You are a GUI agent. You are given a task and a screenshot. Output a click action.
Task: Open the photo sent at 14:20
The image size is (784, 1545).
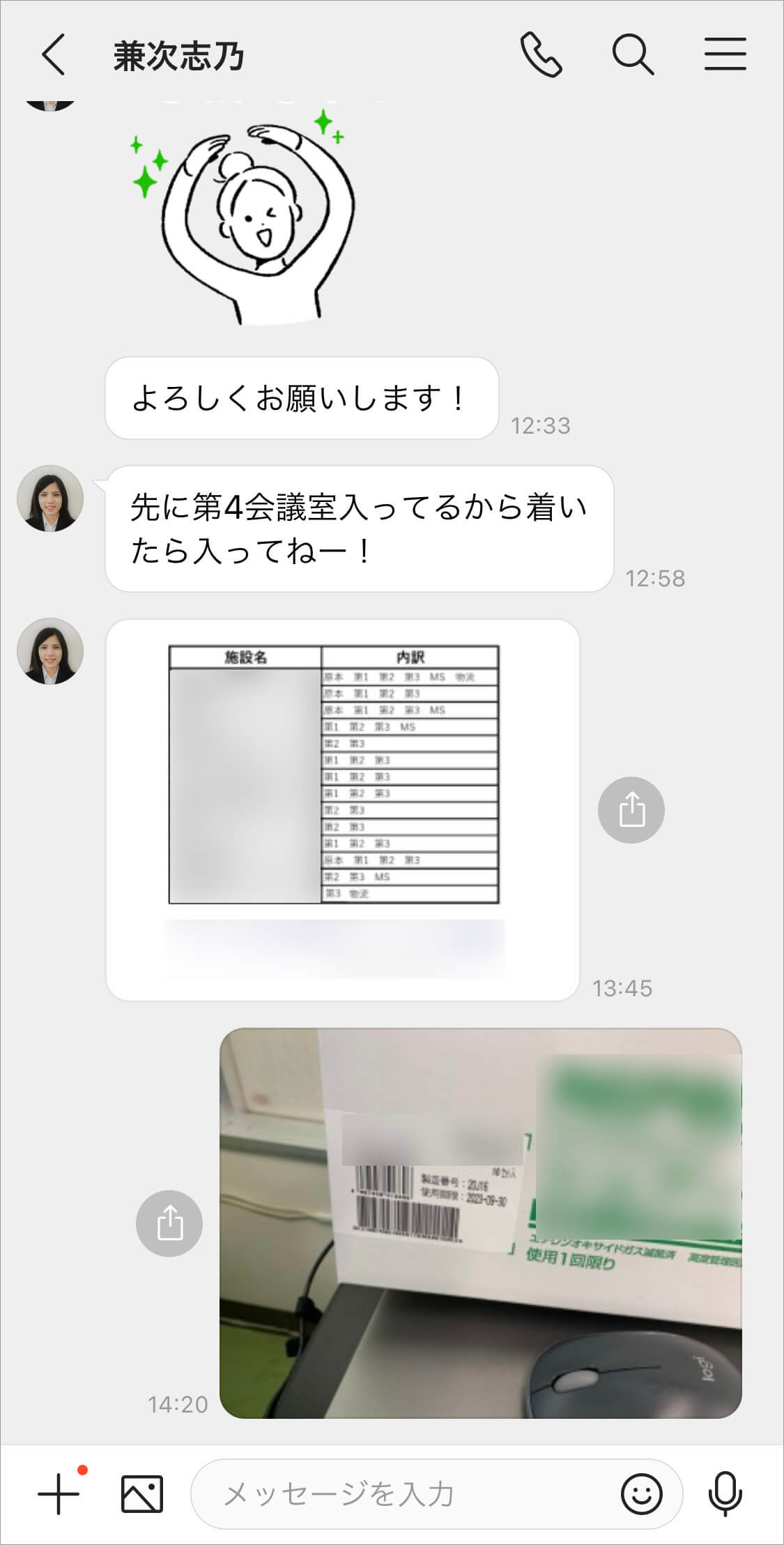(x=480, y=1223)
